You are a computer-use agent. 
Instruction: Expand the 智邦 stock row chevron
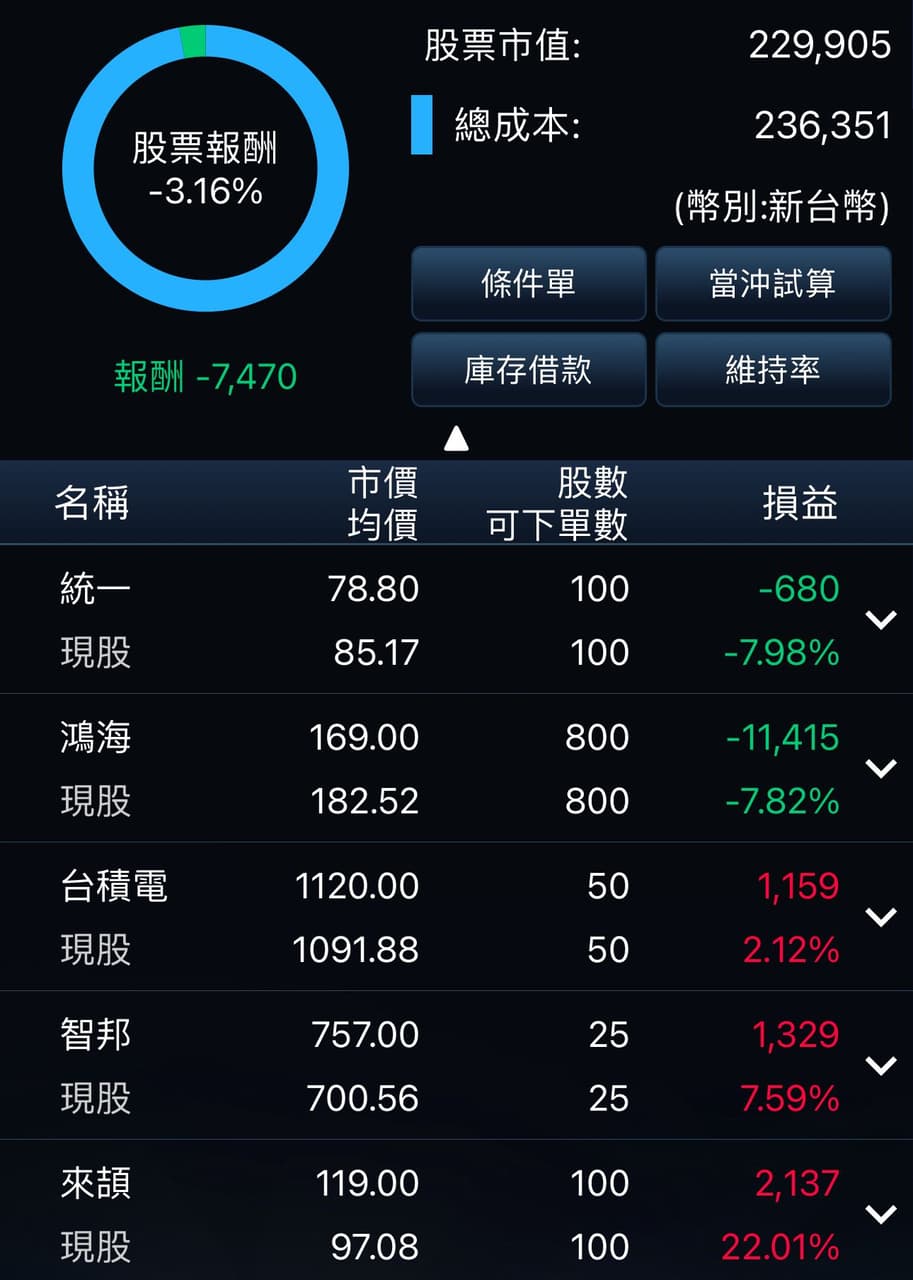point(880,1065)
